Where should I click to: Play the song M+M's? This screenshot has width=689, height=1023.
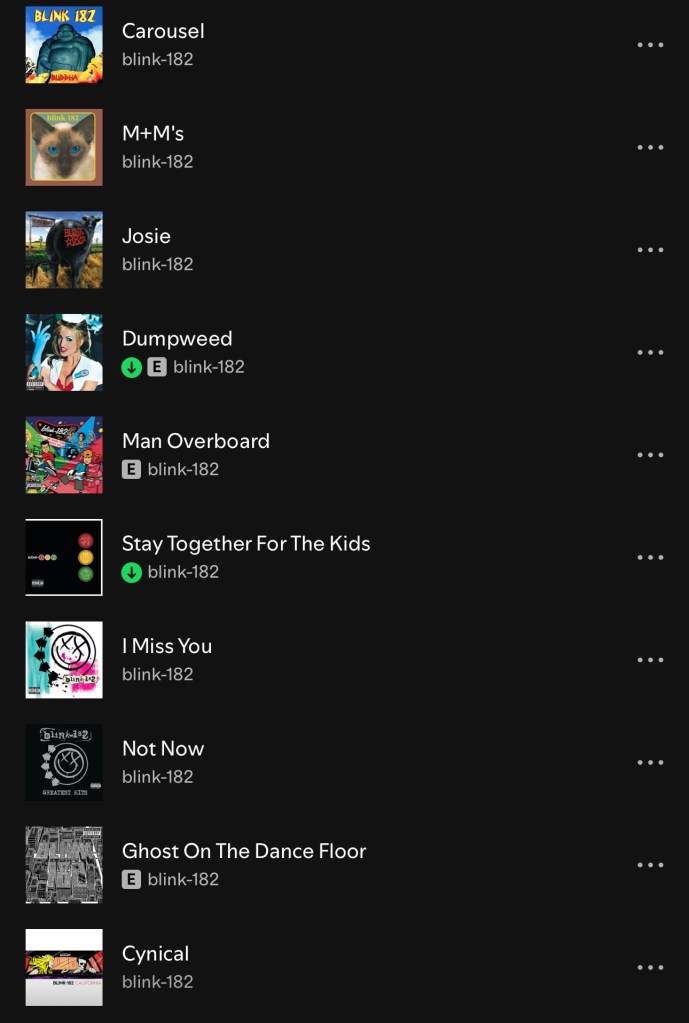point(153,133)
